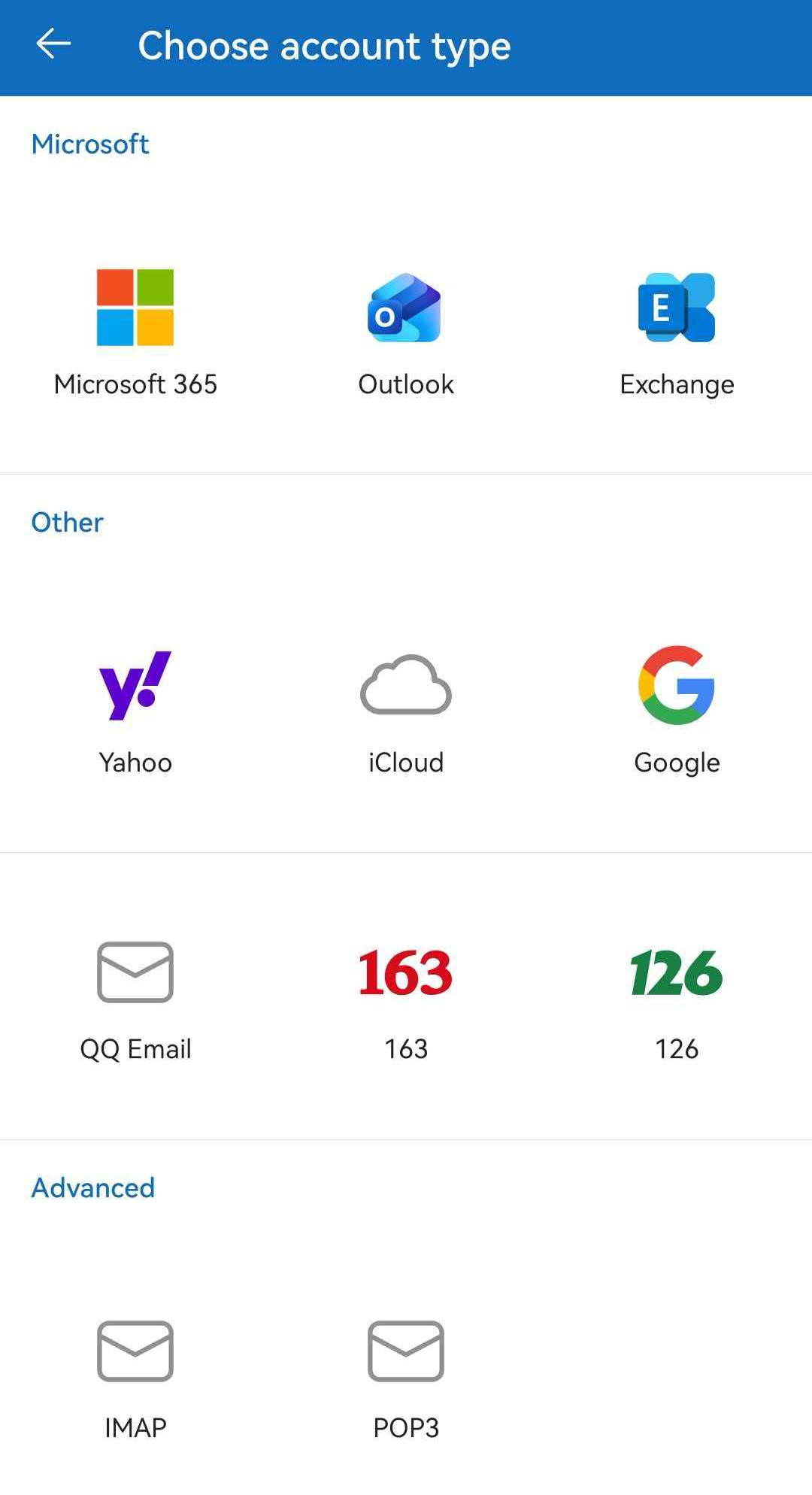Screen dimensions: 812x1495
Task: Set up a POP3 account
Action: pyautogui.click(x=405, y=1376)
